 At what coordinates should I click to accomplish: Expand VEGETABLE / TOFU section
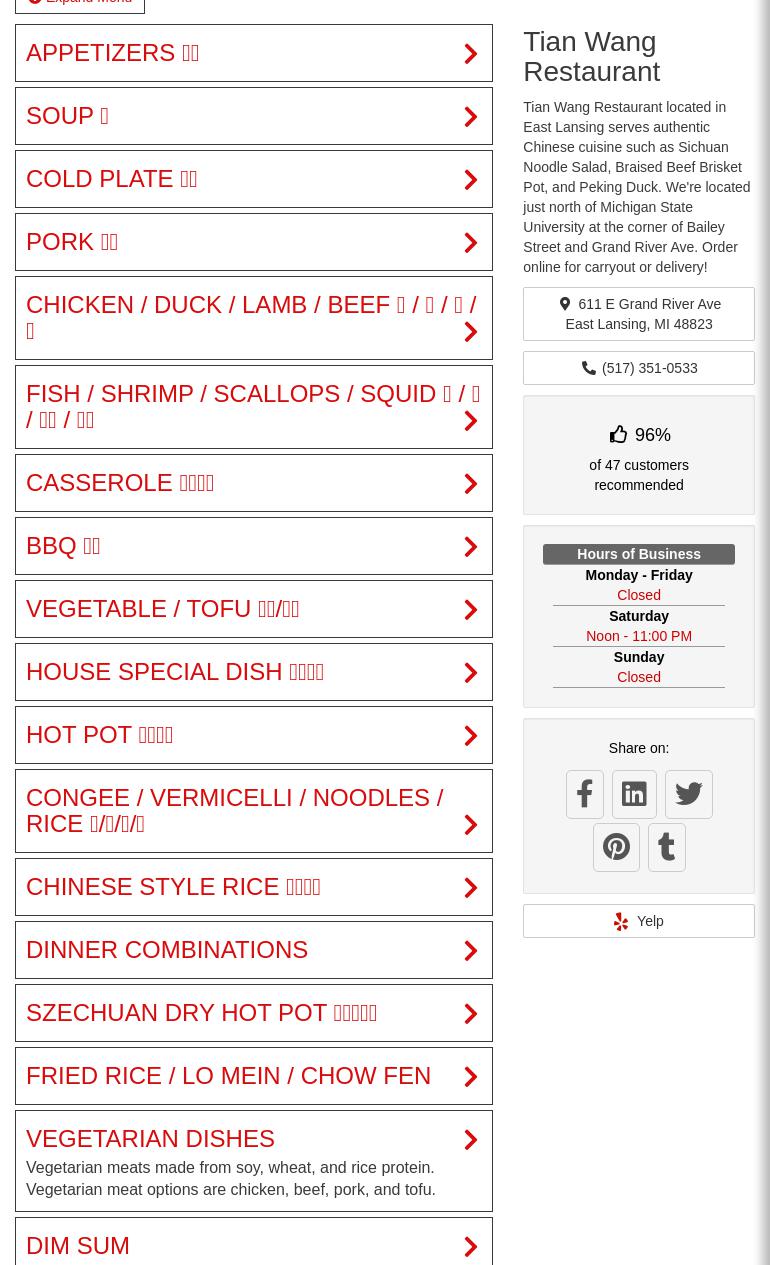[x=253, y=609]
